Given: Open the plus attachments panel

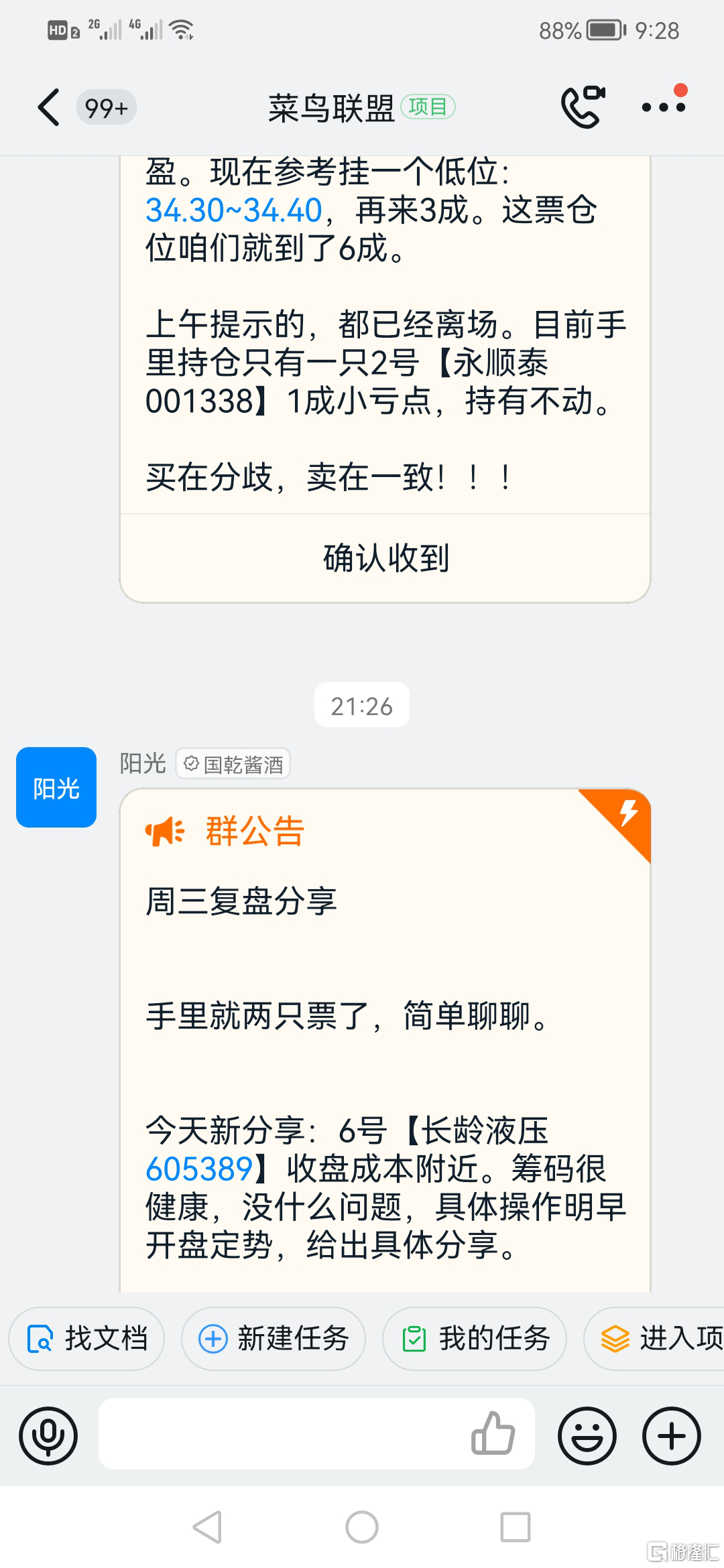Looking at the screenshot, I should (672, 1436).
